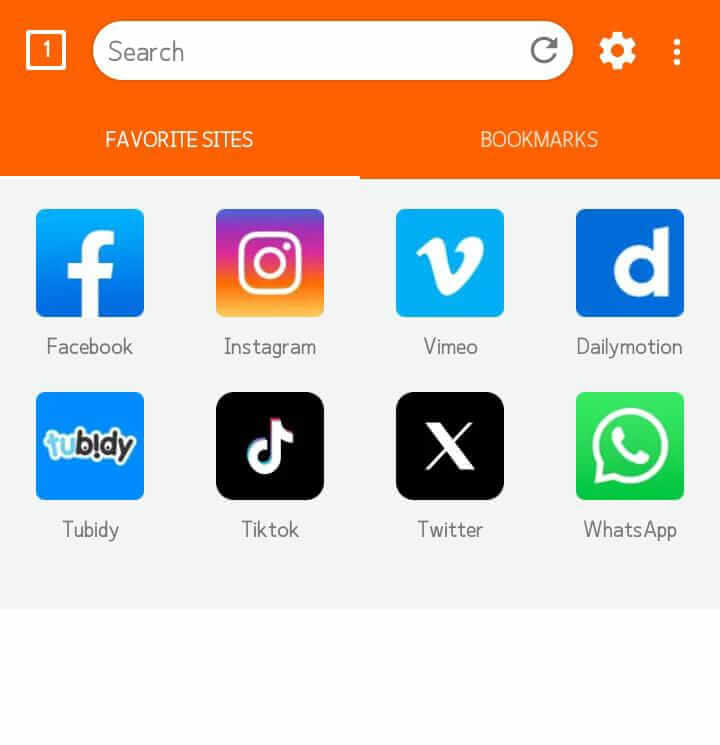The width and height of the screenshot is (720, 745).
Task: Select the WhatsApp label text
Action: (x=629, y=530)
